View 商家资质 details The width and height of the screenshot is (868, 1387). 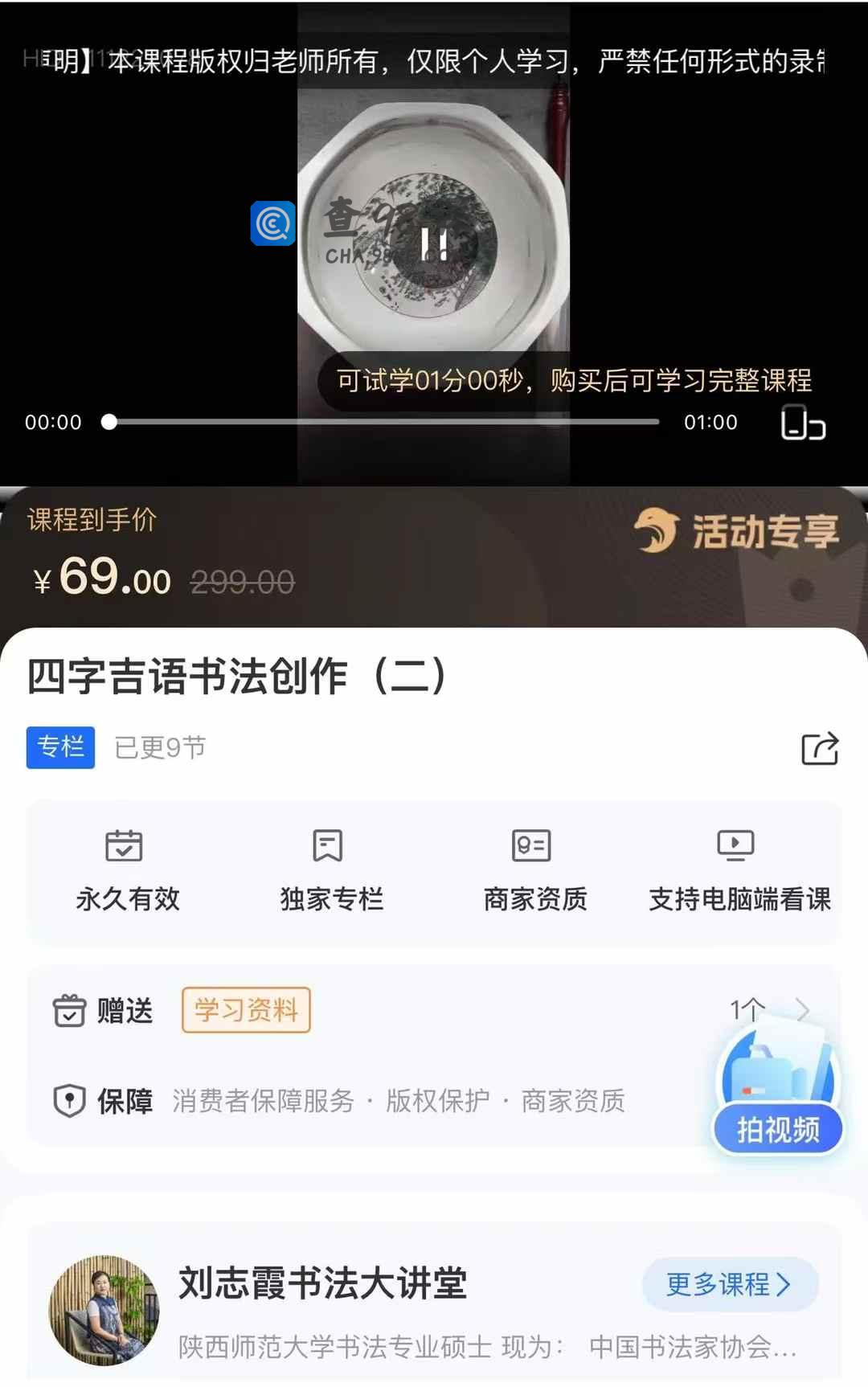click(534, 871)
